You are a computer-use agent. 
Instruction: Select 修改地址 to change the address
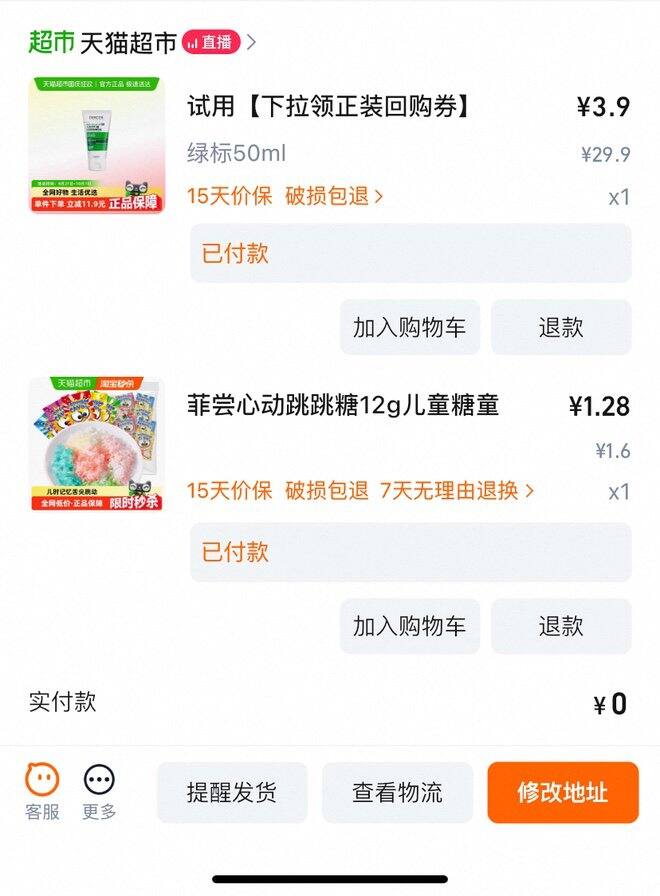click(562, 793)
